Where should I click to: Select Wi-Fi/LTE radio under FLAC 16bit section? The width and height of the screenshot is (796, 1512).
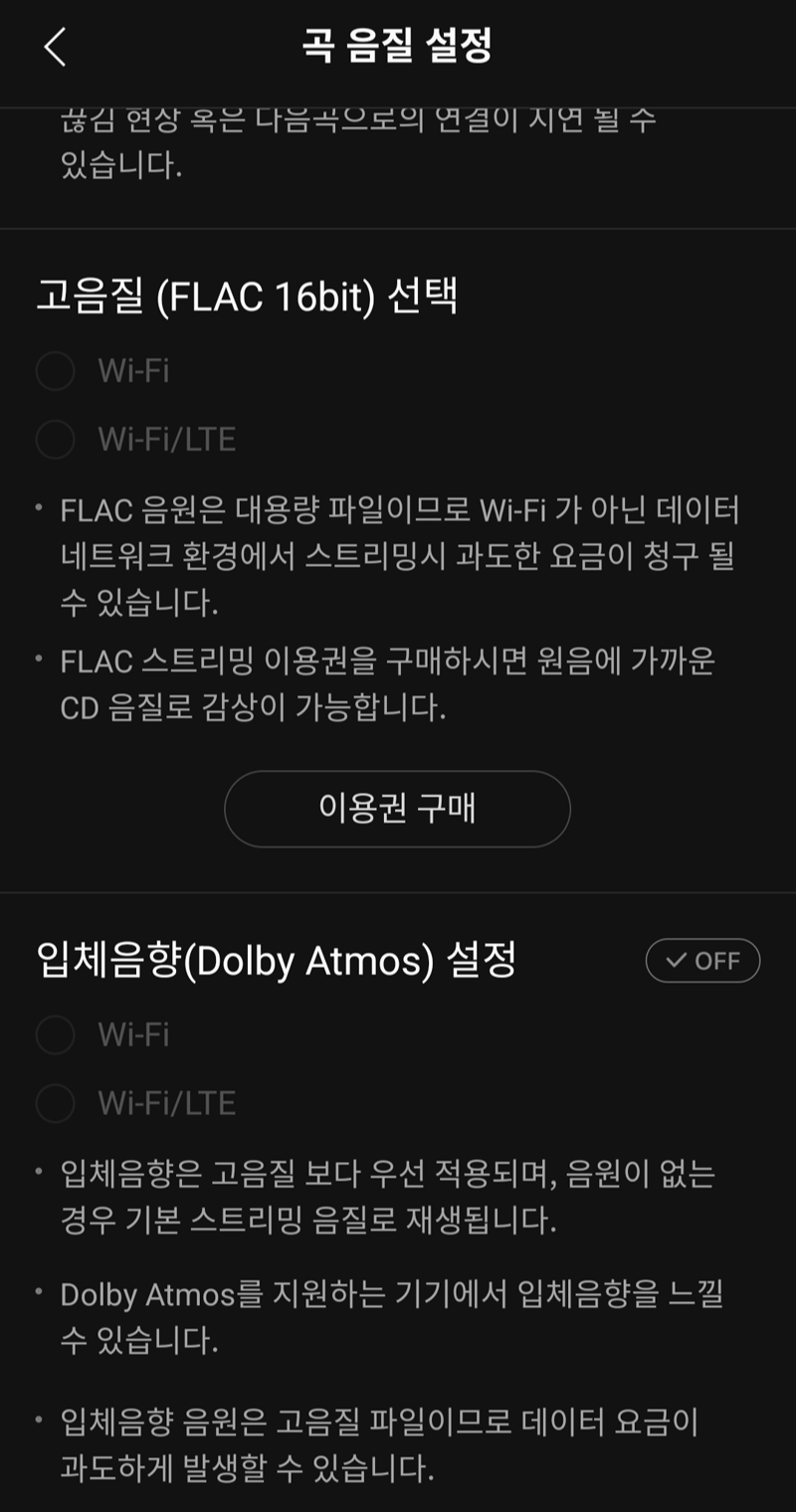point(55,439)
